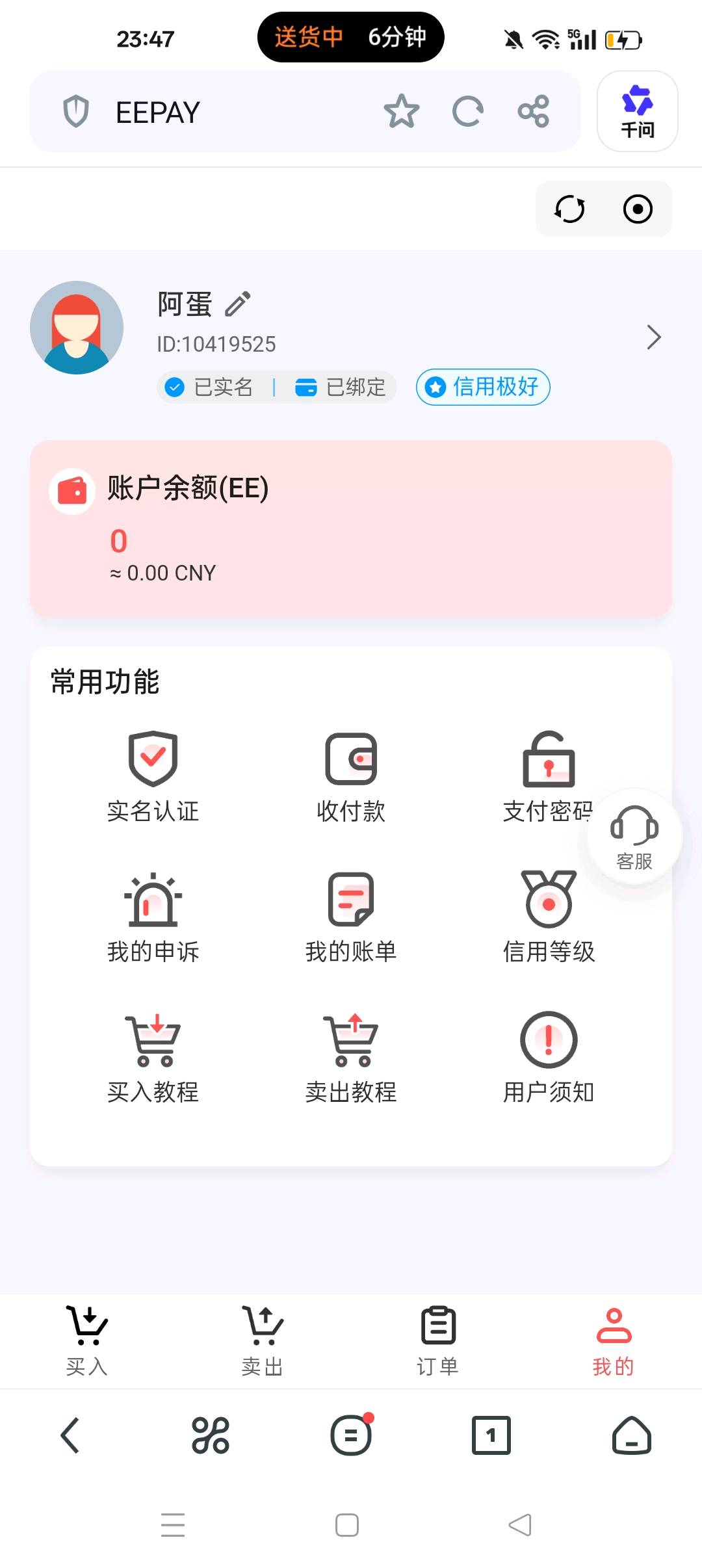
Task: Open 支付密码 payment password settings
Action: tap(549, 777)
